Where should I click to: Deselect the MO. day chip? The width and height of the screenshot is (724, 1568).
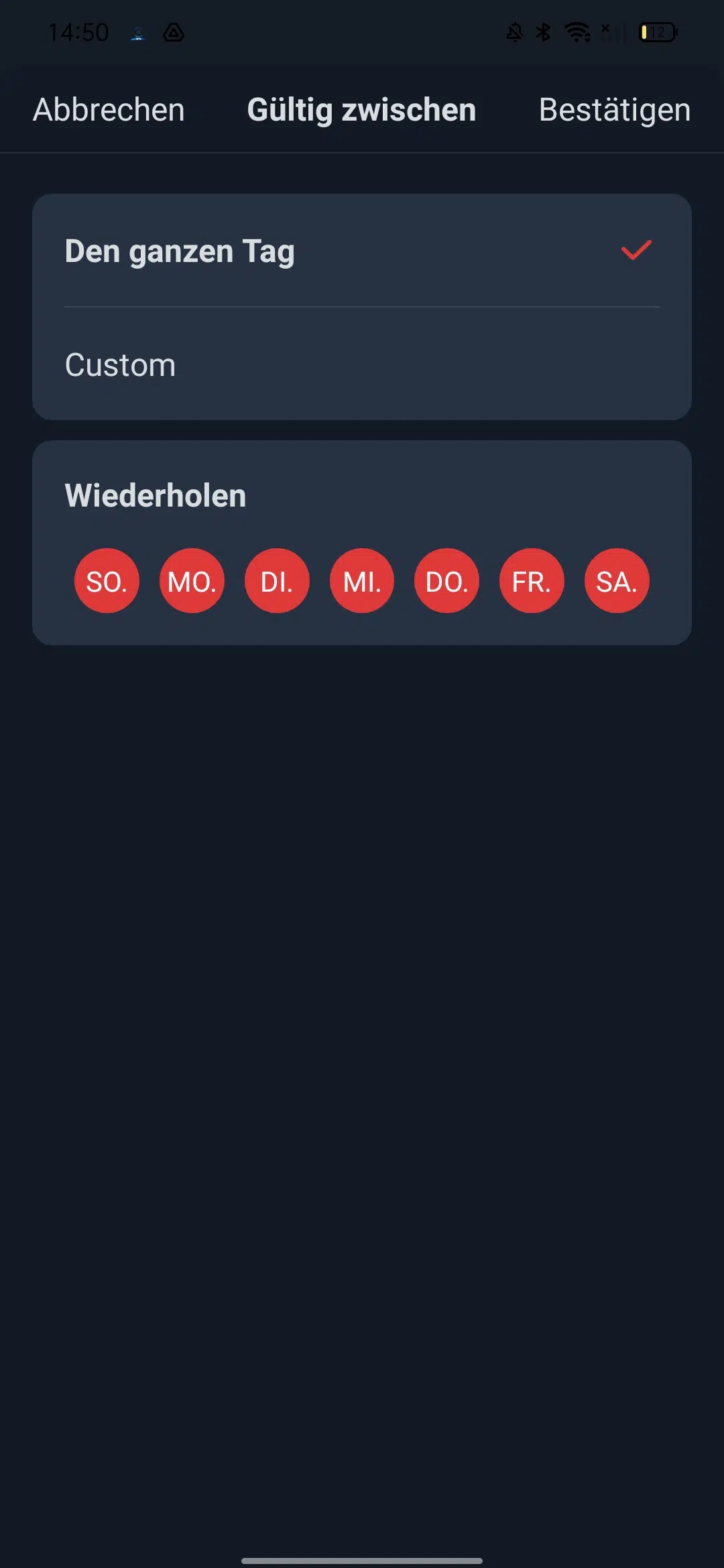point(192,581)
